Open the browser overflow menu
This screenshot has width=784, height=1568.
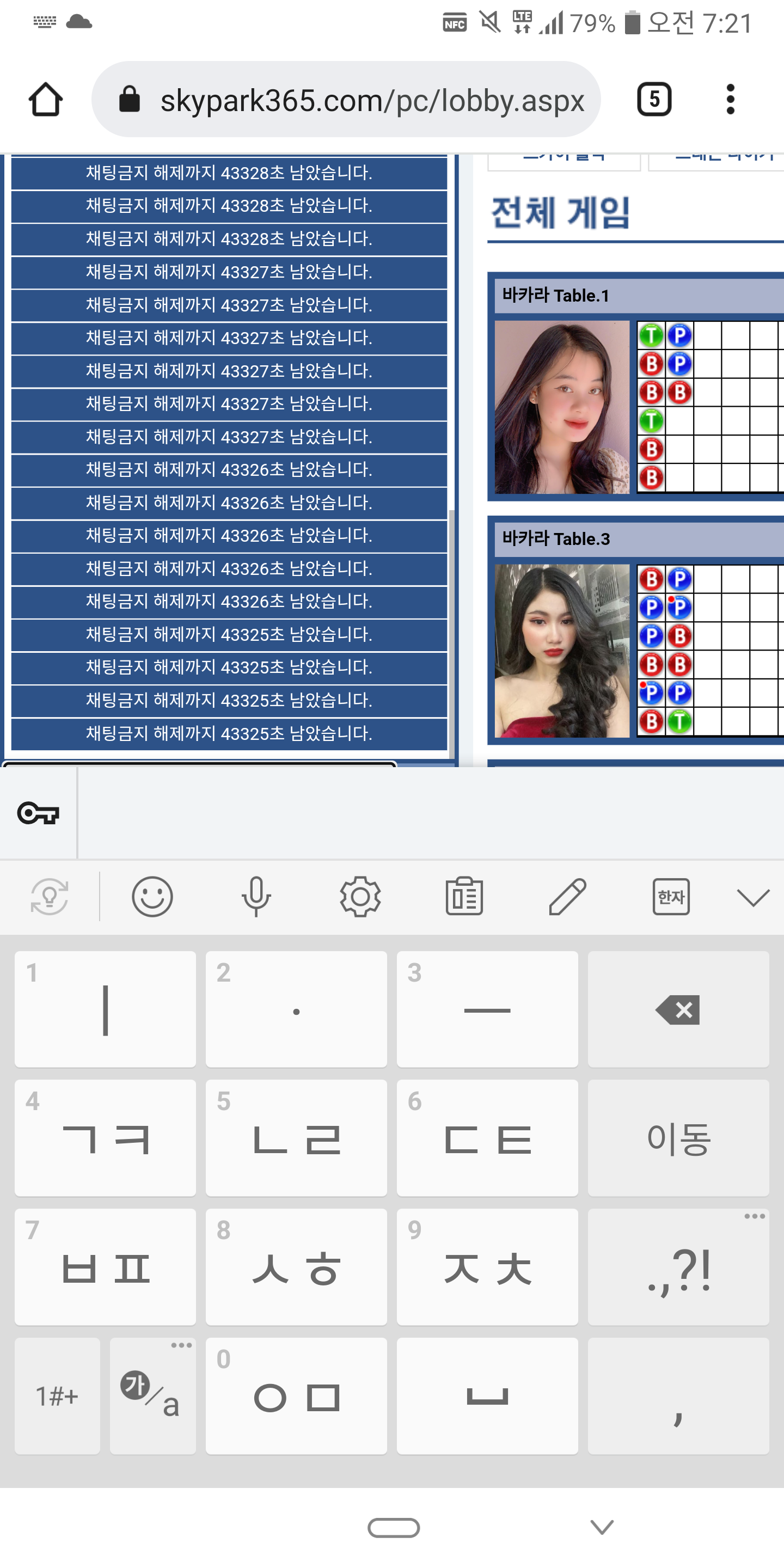click(730, 99)
